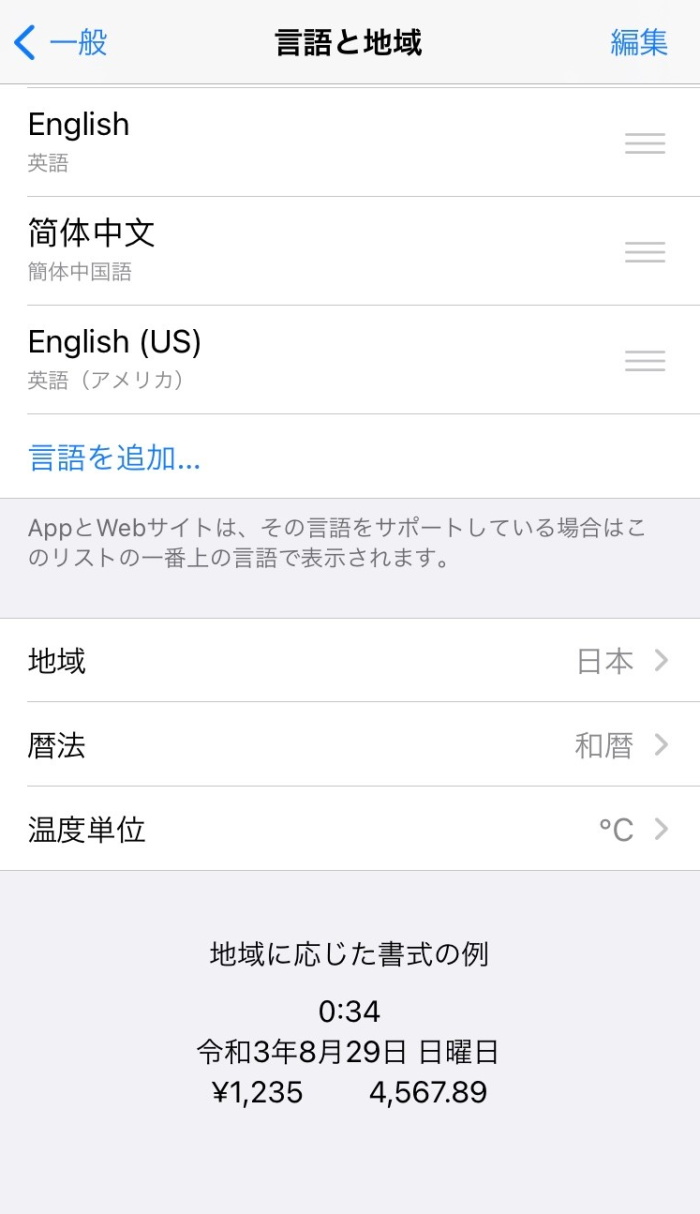Select the 简体中文 language row
This screenshot has height=1214, width=700.
(350, 251)
